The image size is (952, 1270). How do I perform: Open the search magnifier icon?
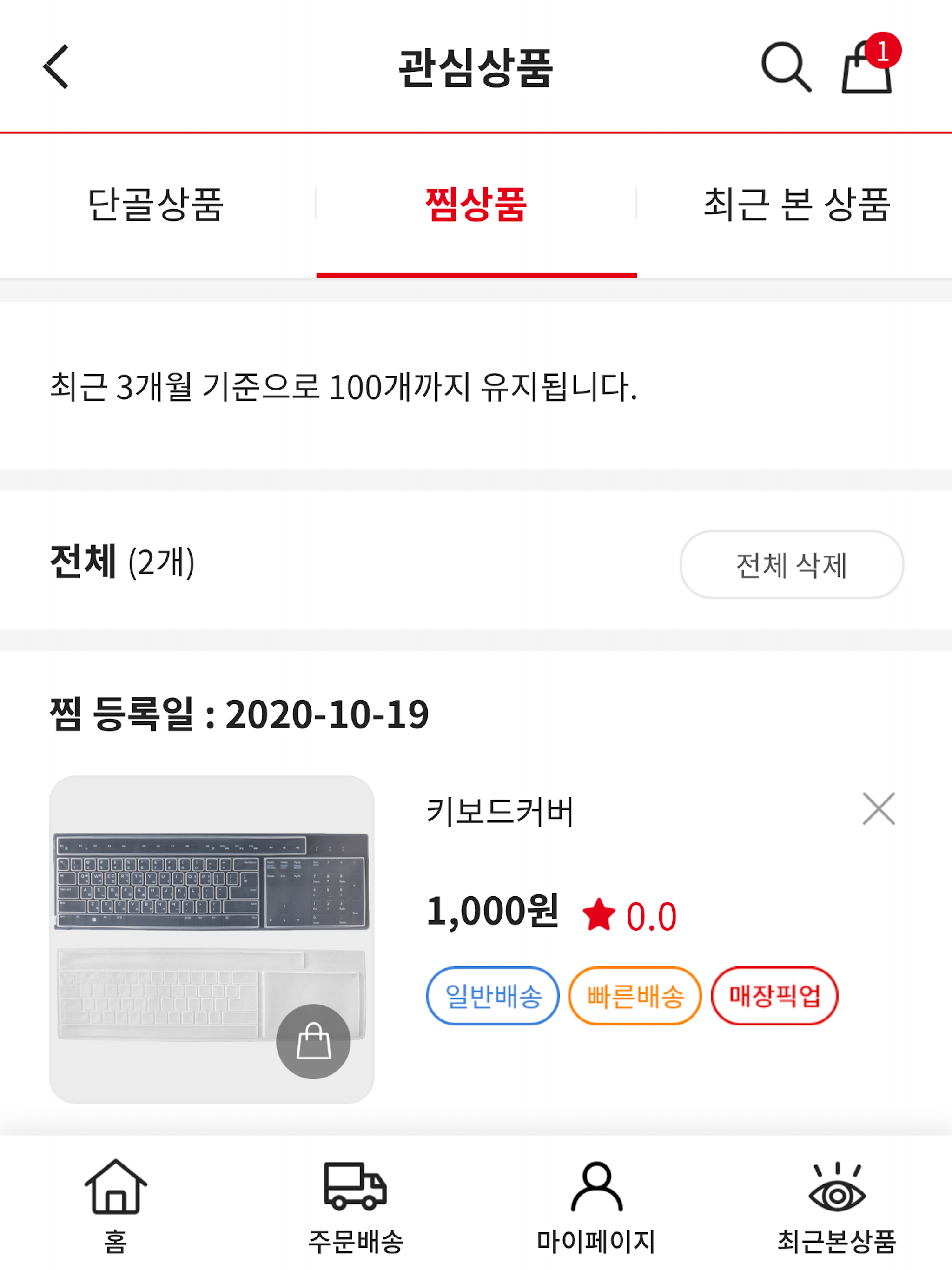click(786, 67)
